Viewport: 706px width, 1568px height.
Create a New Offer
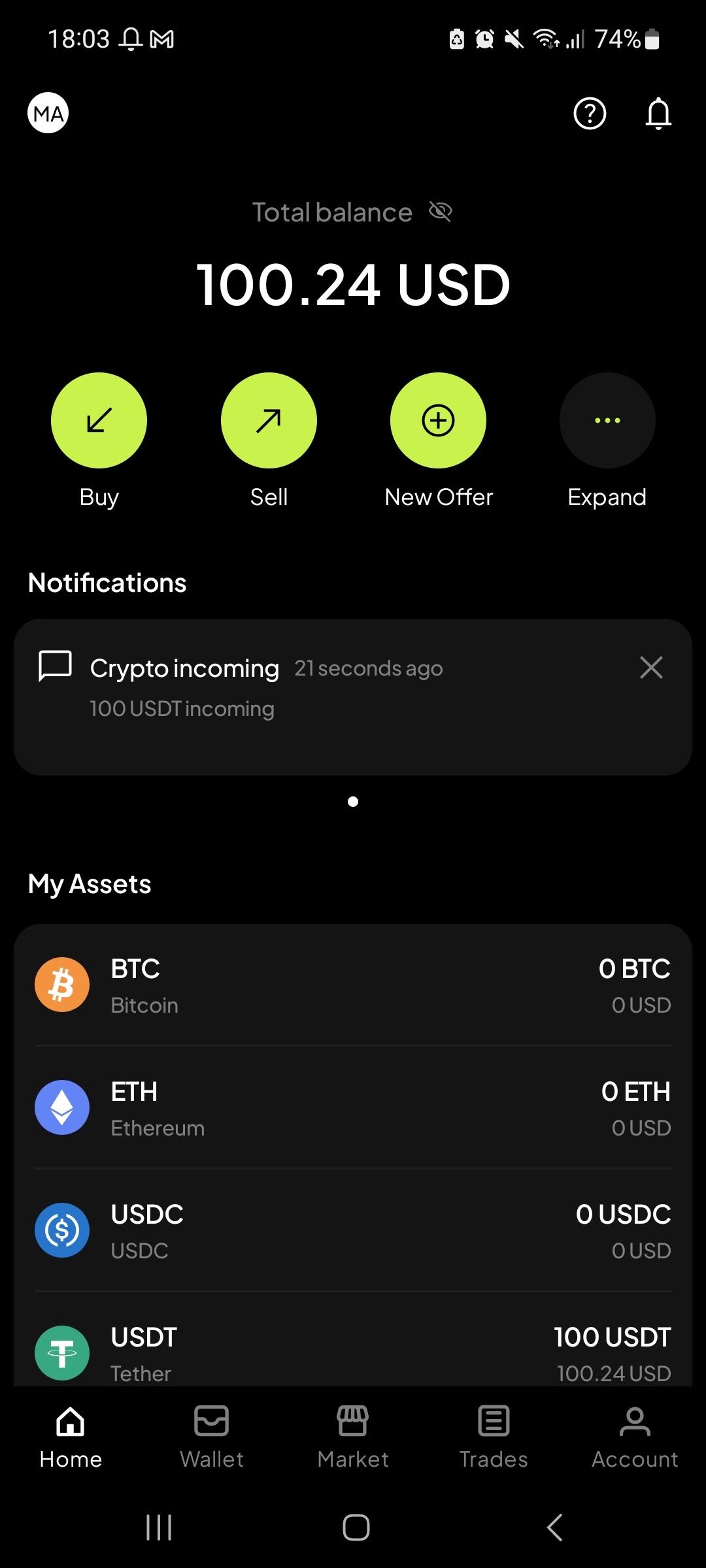coord(438,420)
